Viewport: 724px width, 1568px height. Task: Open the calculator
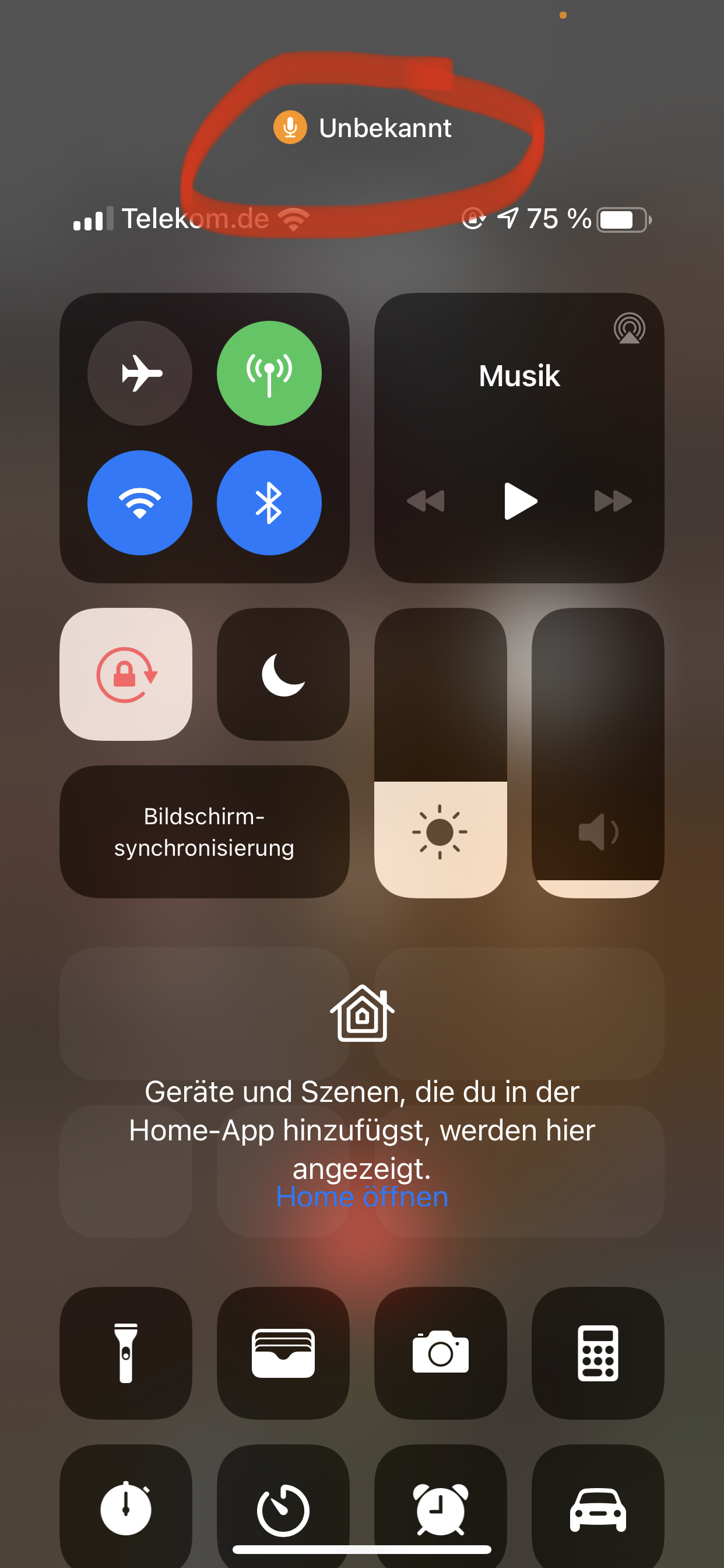[x=598, y=1353]
